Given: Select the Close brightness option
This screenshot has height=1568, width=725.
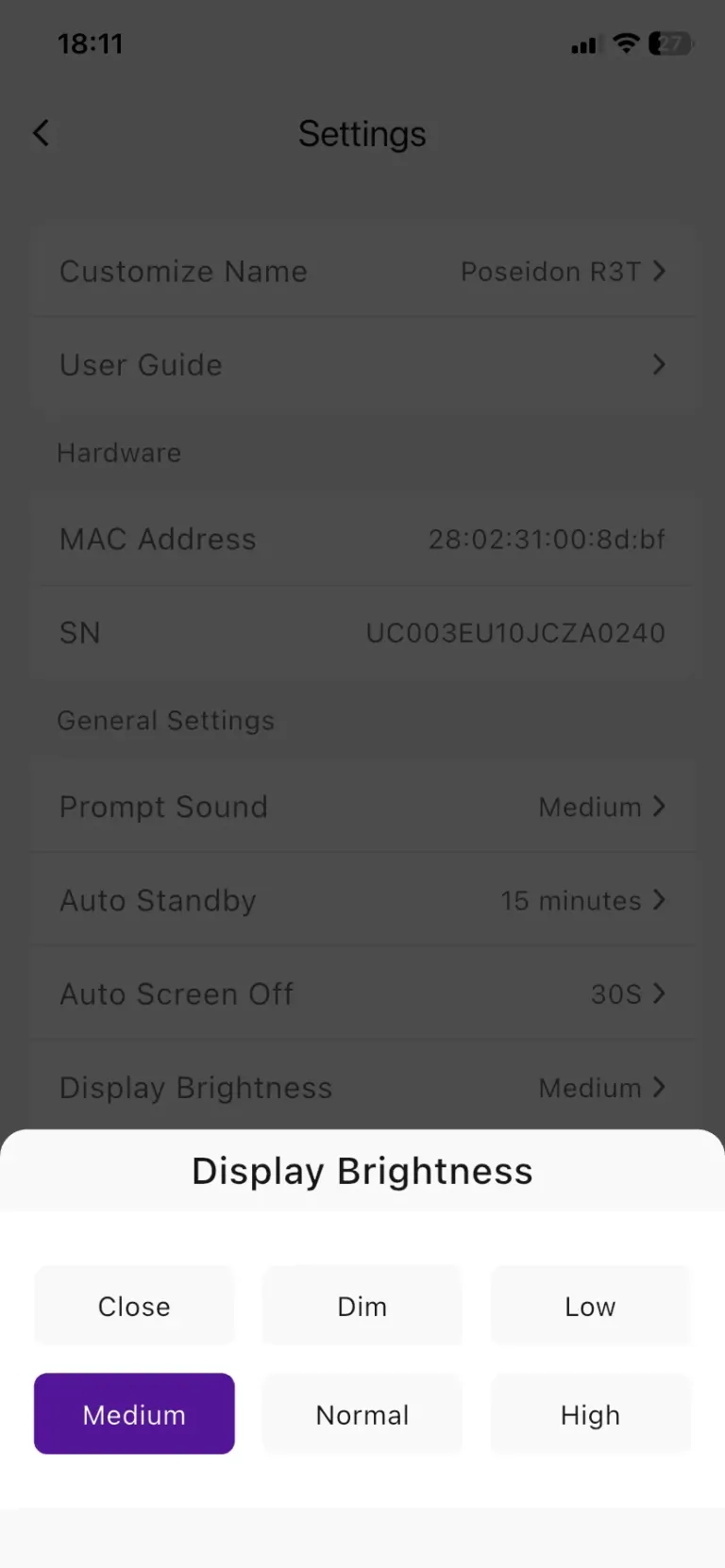Looking at the screenshot, I should [134, 1306].
